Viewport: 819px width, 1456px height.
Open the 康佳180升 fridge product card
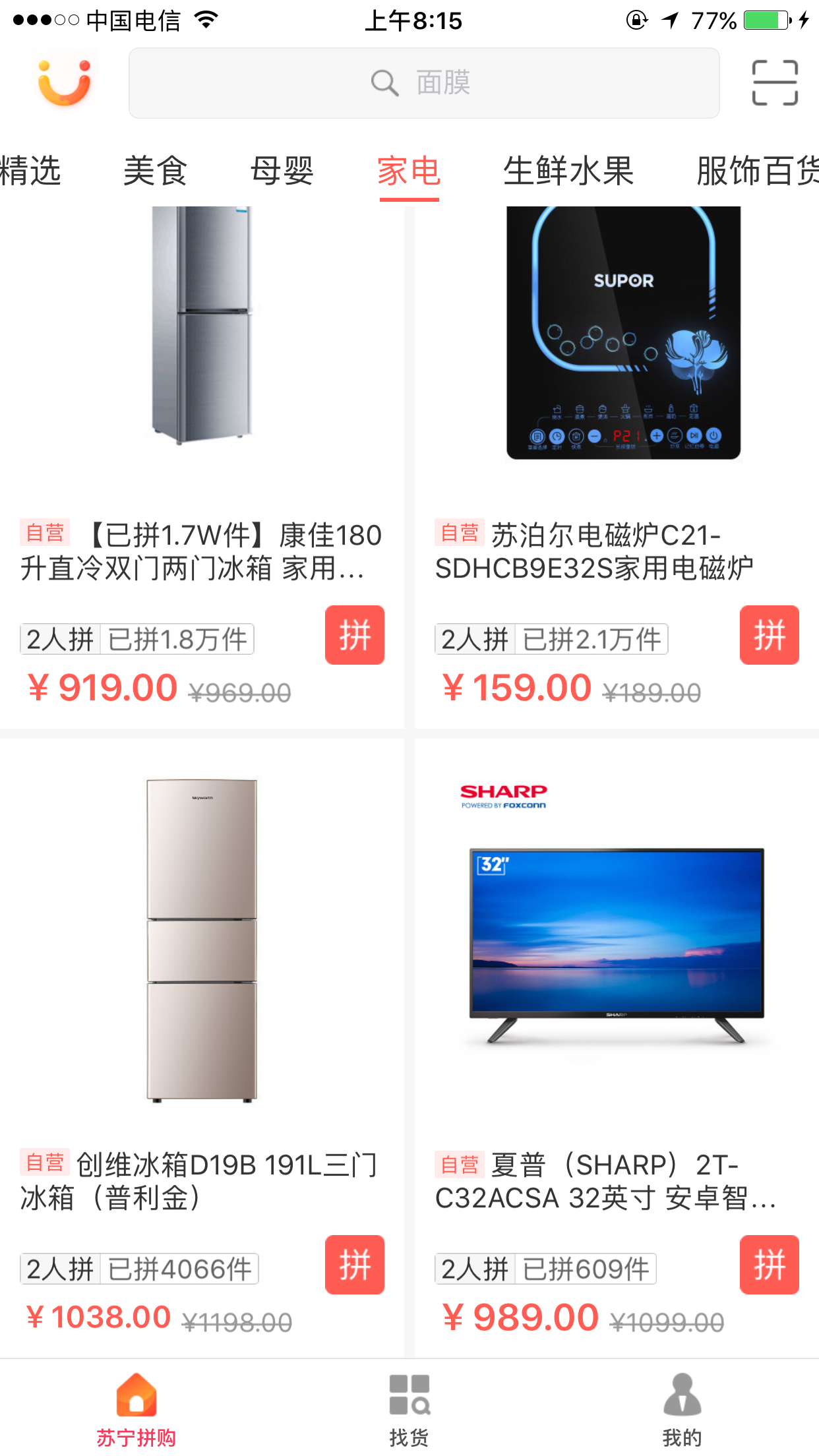click(201, 396)
